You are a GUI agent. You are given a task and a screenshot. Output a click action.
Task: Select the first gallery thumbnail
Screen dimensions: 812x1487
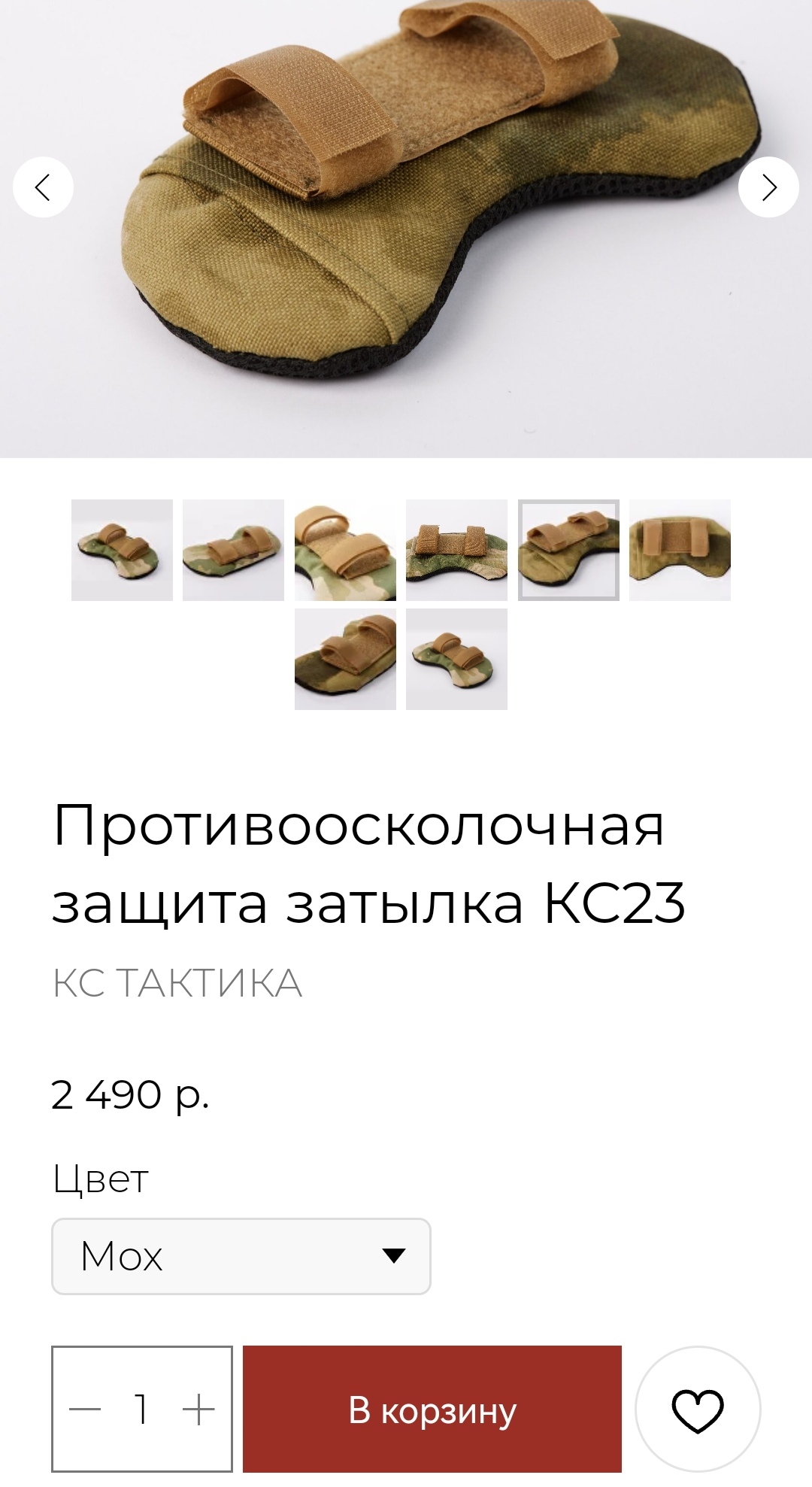122,550
